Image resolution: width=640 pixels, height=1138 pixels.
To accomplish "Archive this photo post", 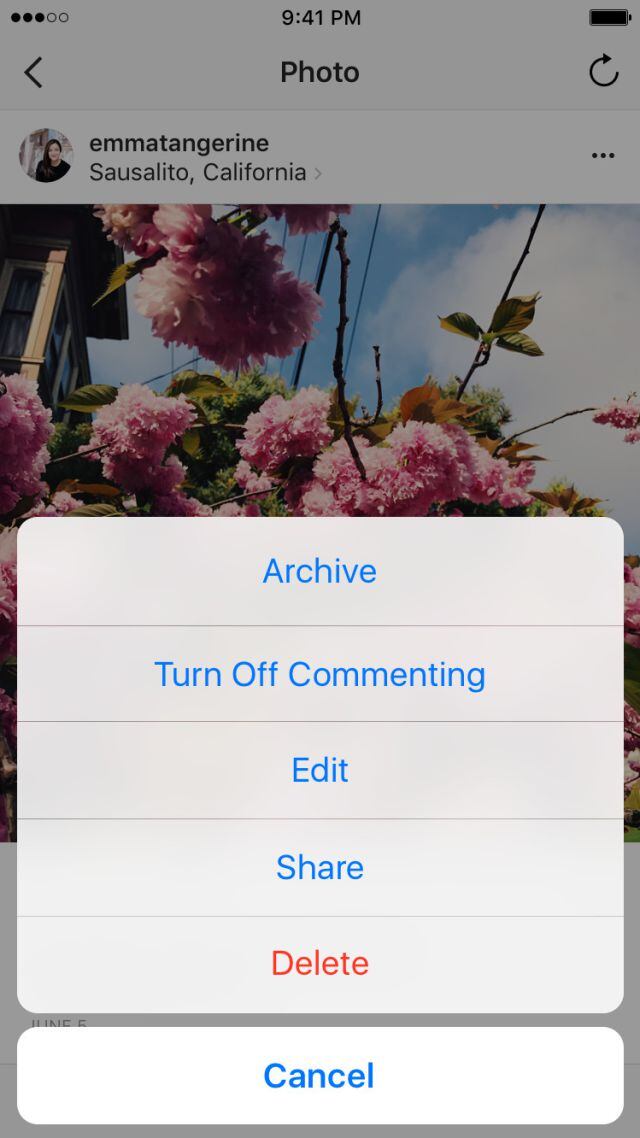I will coord(320,571).
